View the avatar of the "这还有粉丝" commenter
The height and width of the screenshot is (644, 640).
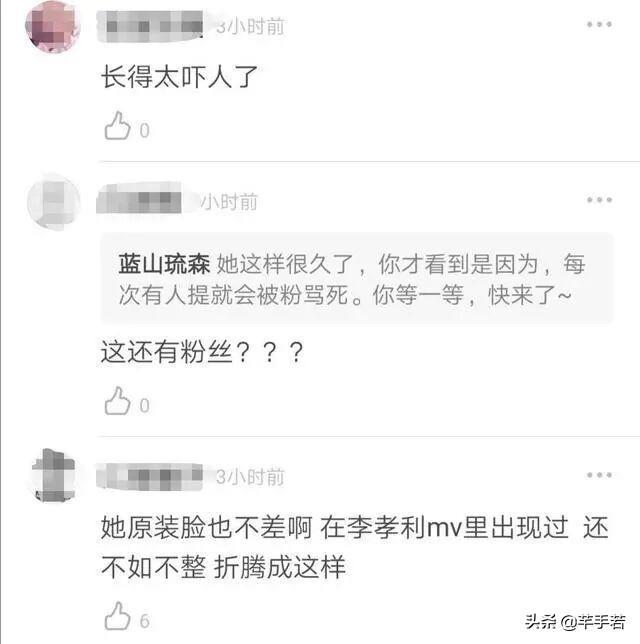coord(54,201)
